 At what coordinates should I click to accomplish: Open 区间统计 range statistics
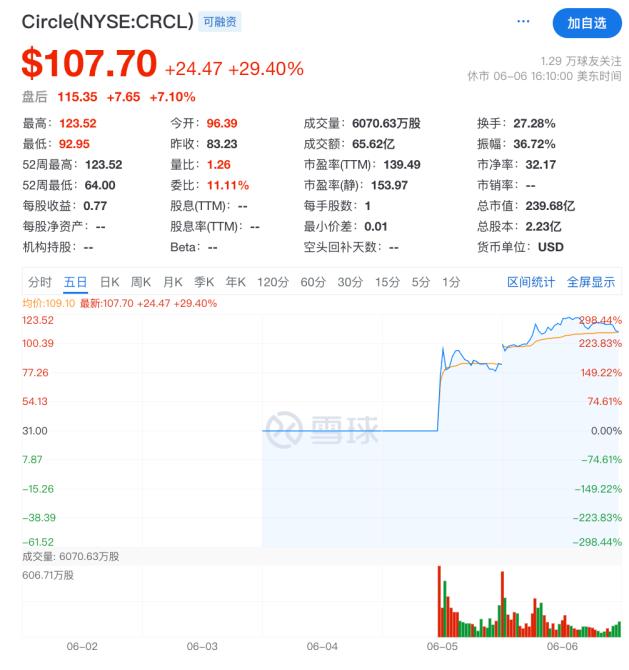[x=531, y=282]
